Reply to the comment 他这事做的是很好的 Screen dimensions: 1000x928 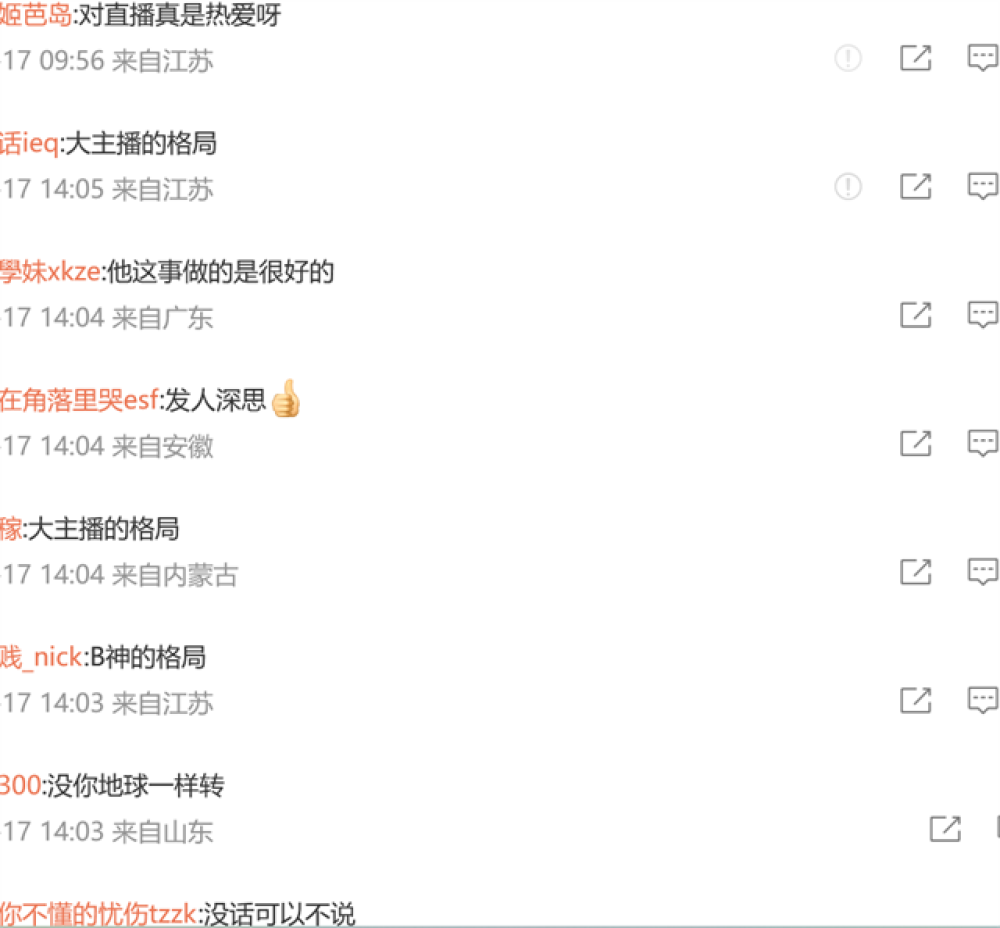pos(982,315)
